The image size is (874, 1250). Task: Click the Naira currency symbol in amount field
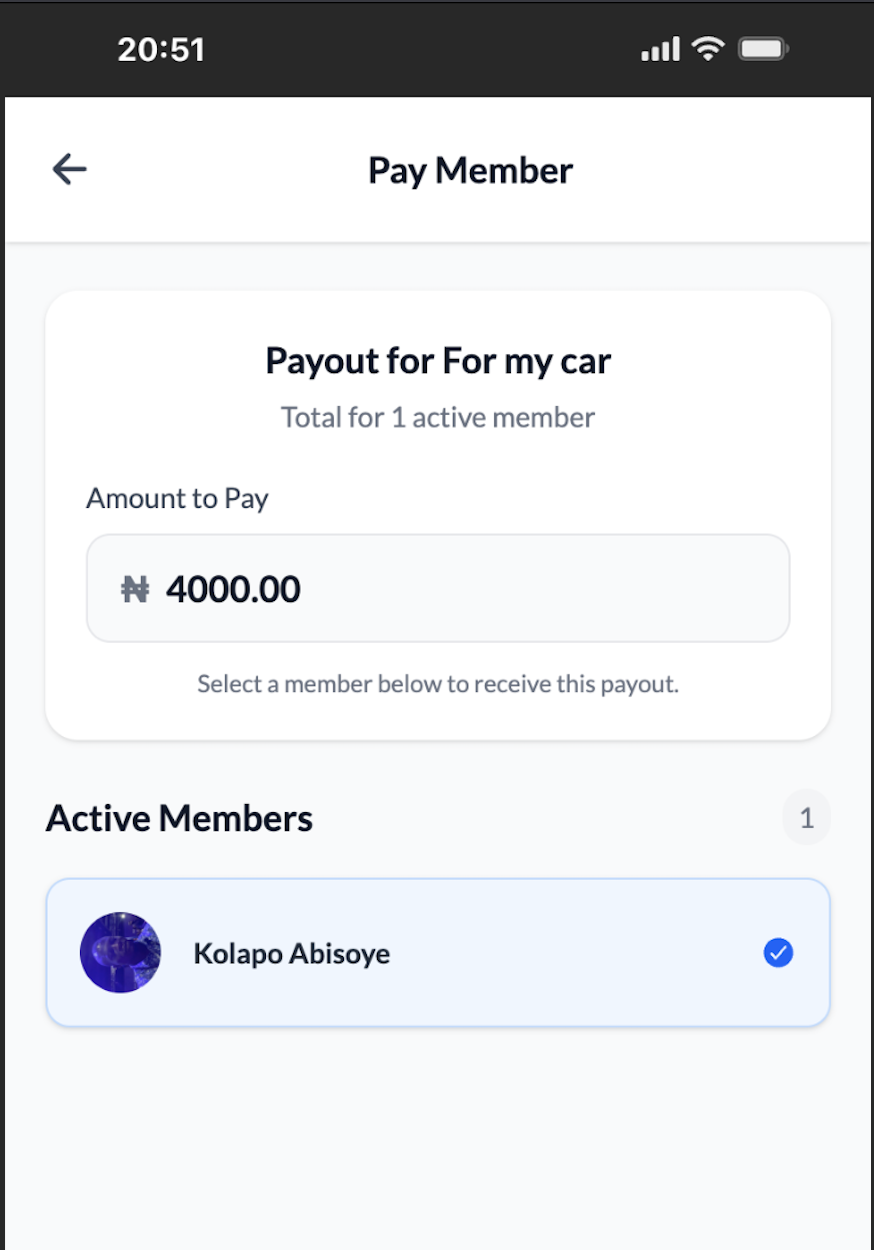pyautogui.click(x=137, y=588)
